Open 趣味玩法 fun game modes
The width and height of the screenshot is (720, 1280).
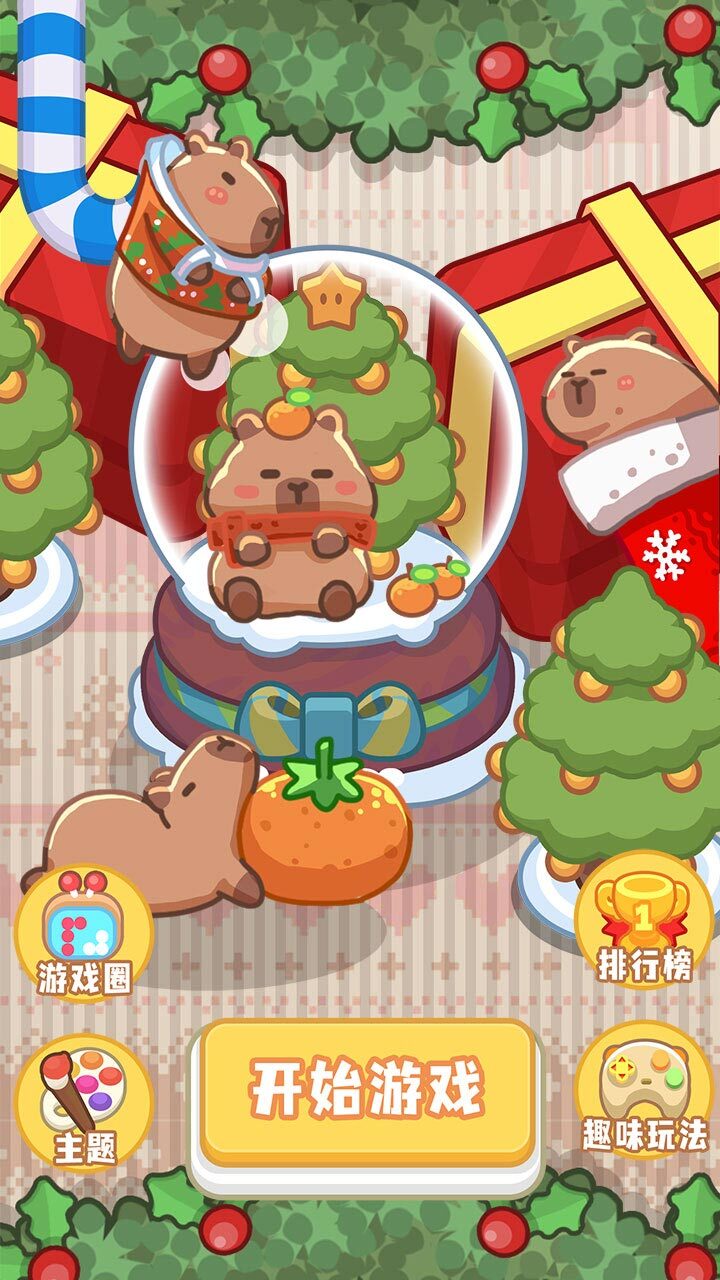pos(644,1090)
